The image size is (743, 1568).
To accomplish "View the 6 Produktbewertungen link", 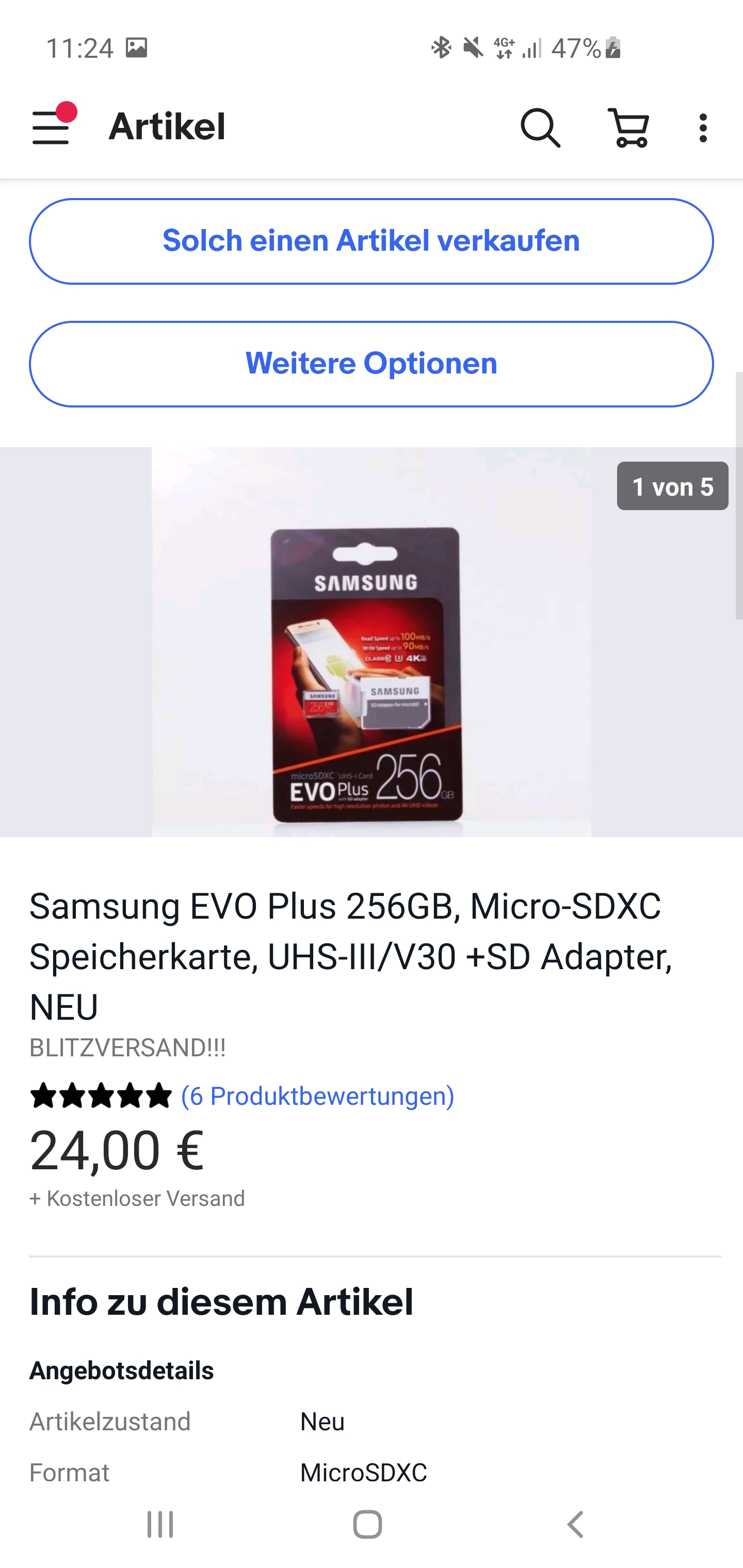I will coord(317,1096).
